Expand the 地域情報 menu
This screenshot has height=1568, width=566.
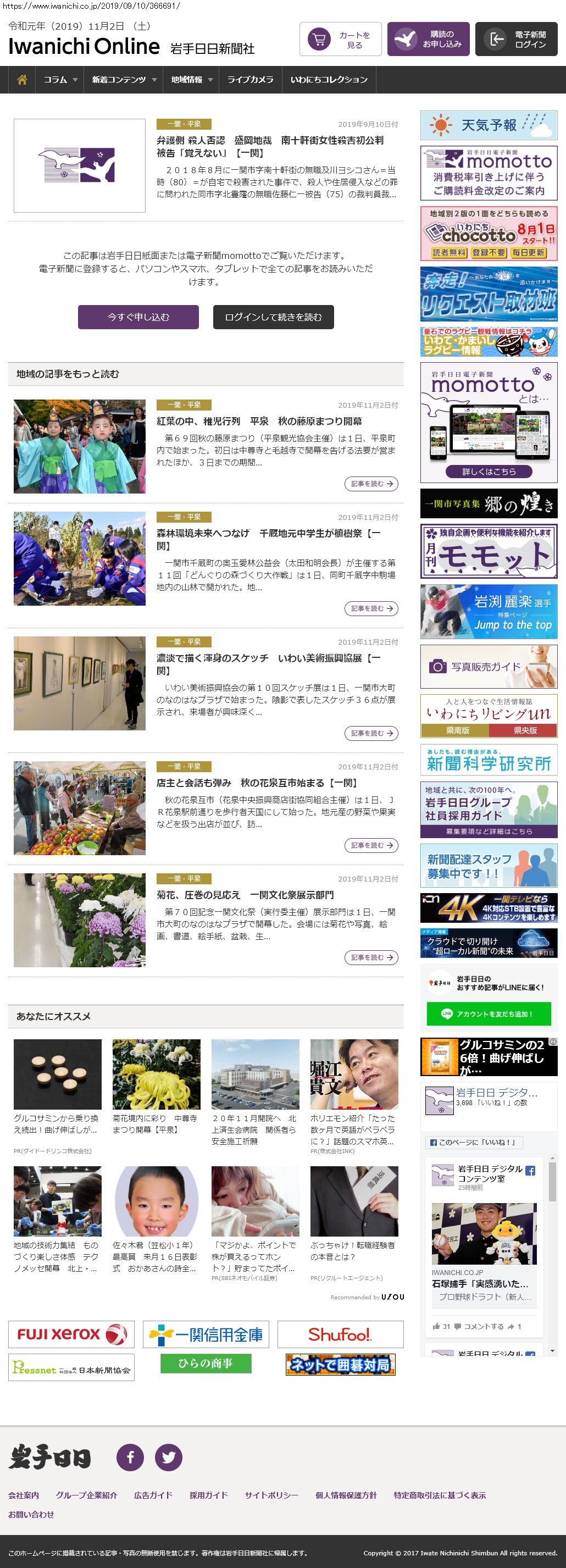(x=191, y=80)
